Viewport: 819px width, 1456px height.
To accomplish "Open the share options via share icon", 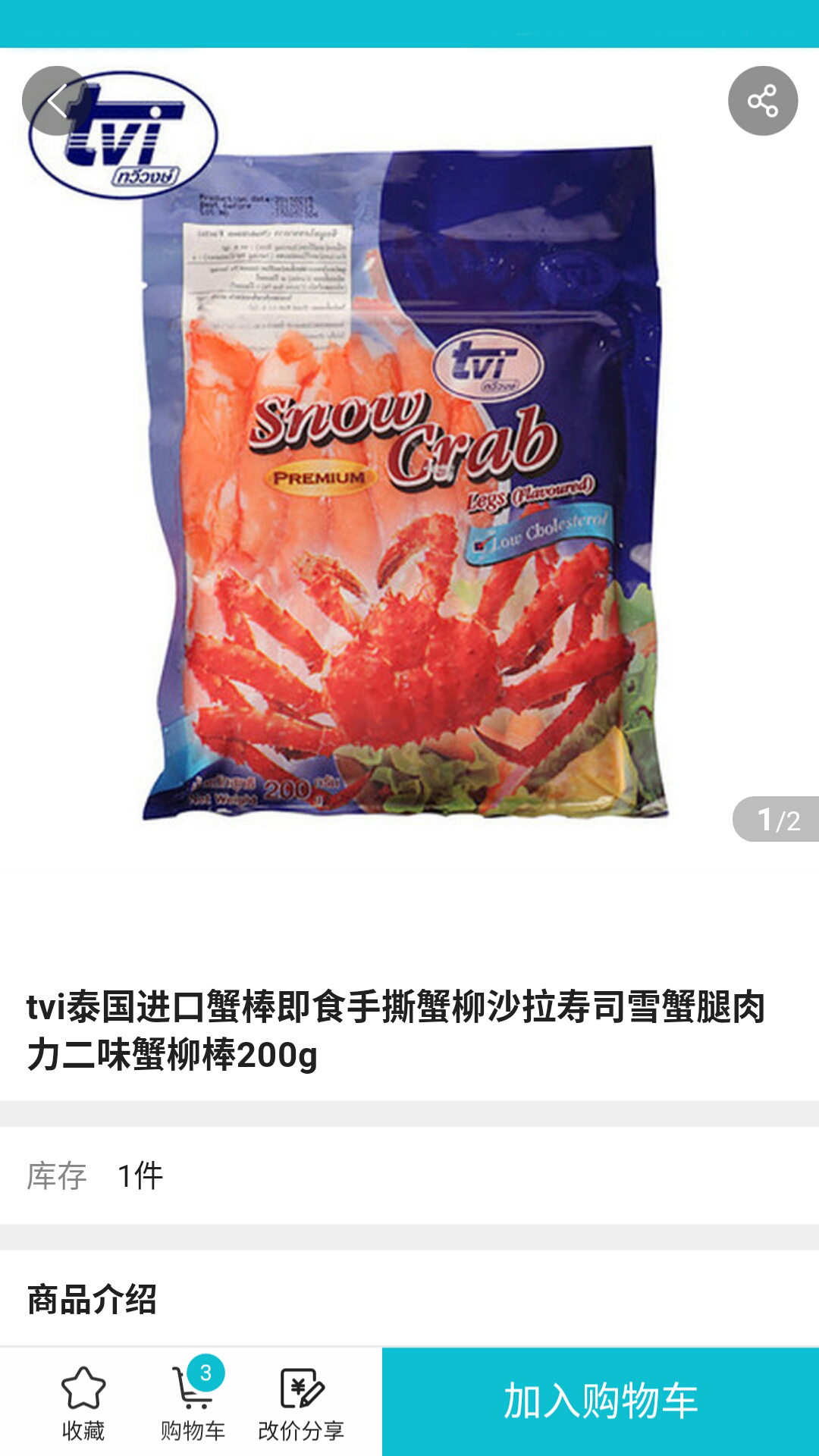I will pos(762,101).
